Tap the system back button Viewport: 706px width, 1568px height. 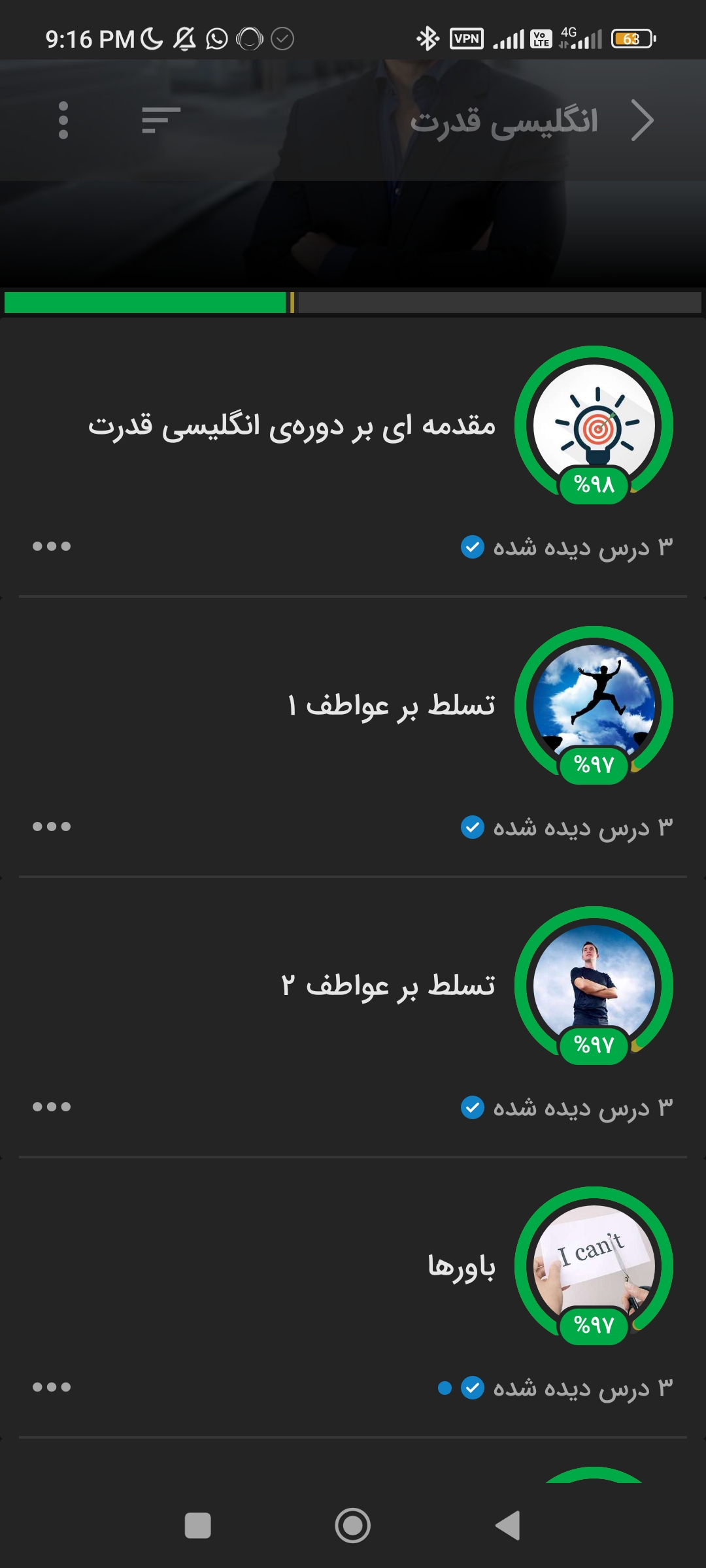click(508, 1526)
